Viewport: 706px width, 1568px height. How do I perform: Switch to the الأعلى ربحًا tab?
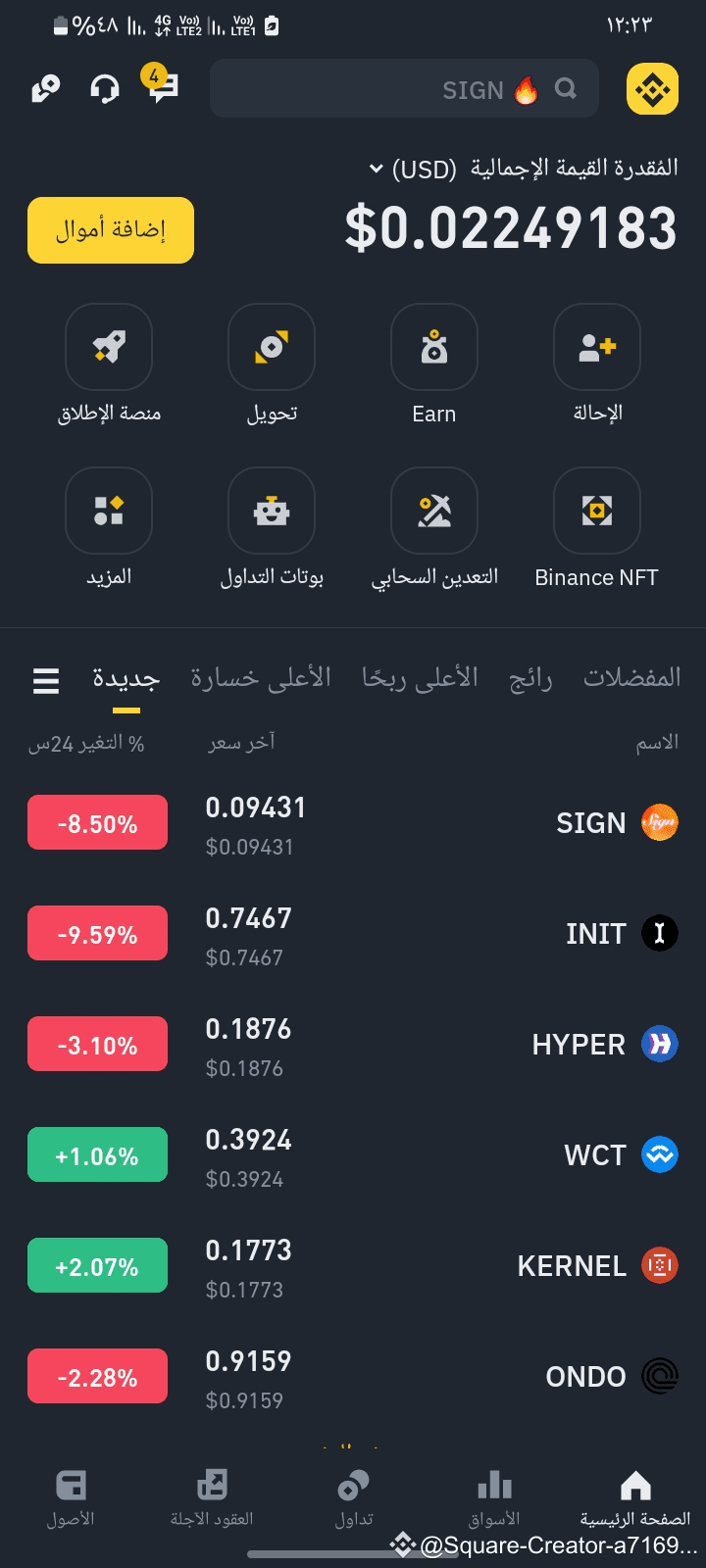(420, 678)
